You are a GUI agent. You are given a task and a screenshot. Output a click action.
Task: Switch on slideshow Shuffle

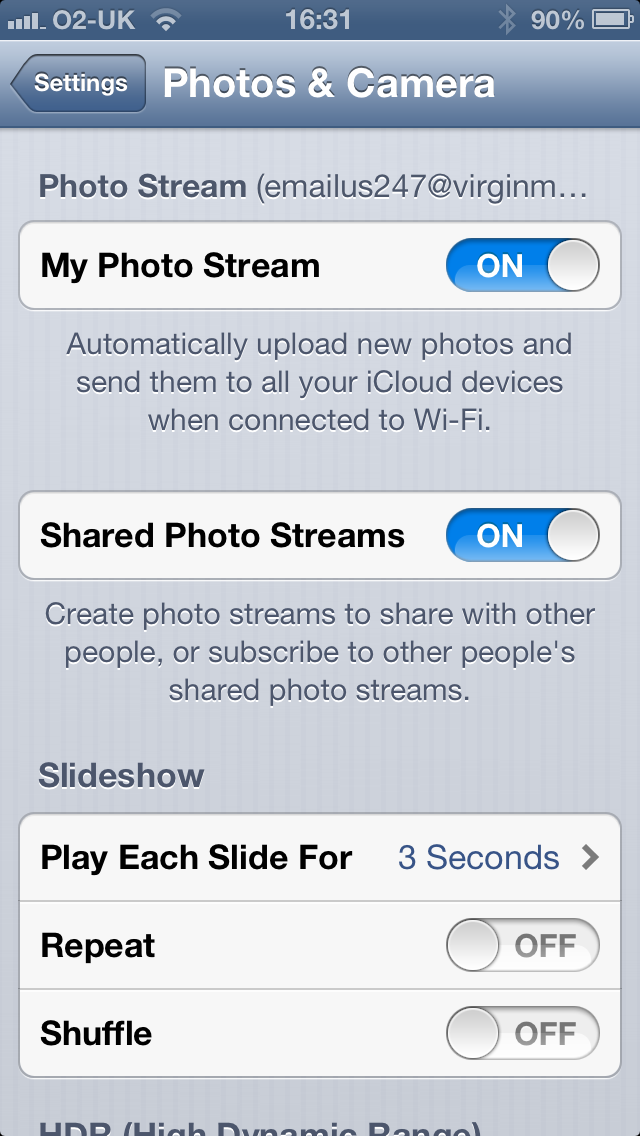click(x=522, y=1033)
